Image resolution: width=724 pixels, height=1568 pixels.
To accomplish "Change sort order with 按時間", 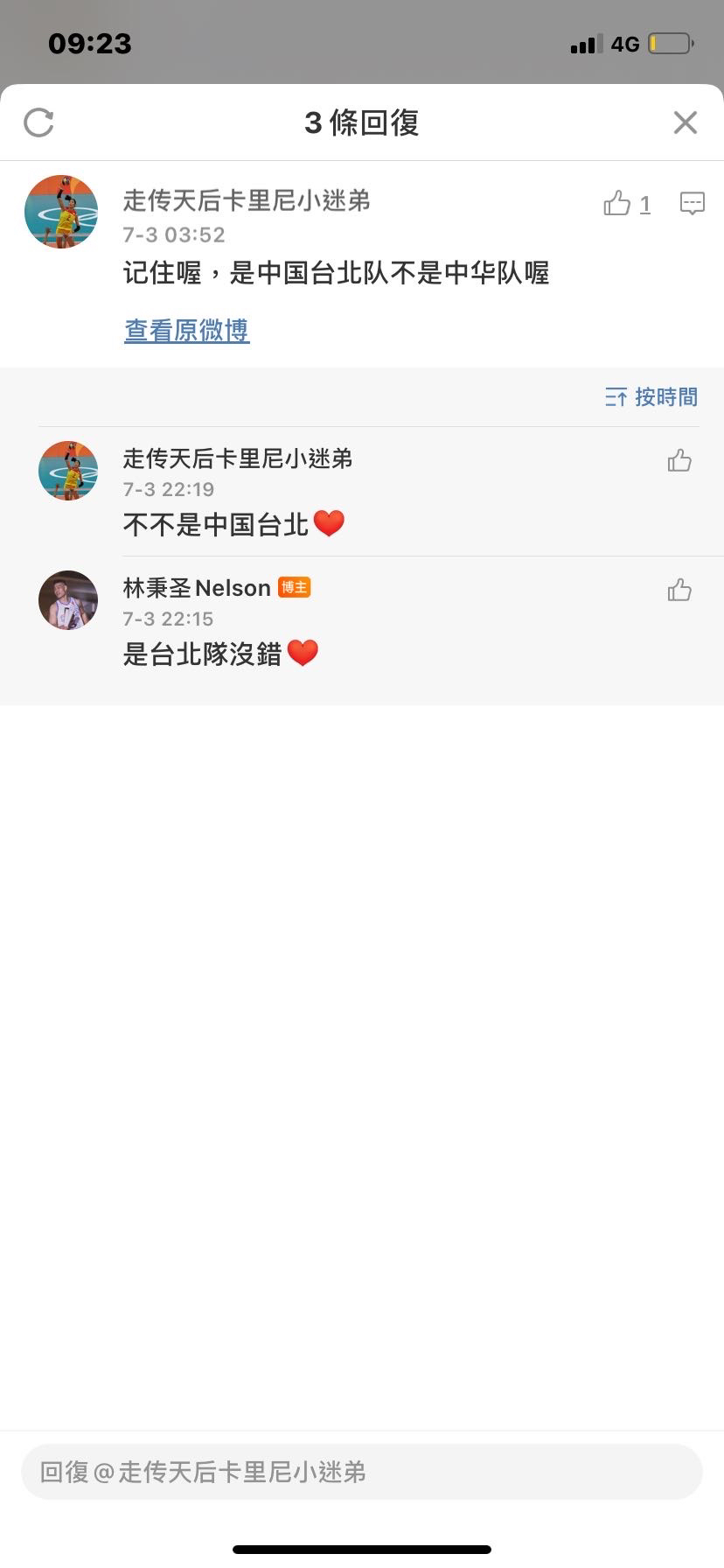I will point(651,397).
